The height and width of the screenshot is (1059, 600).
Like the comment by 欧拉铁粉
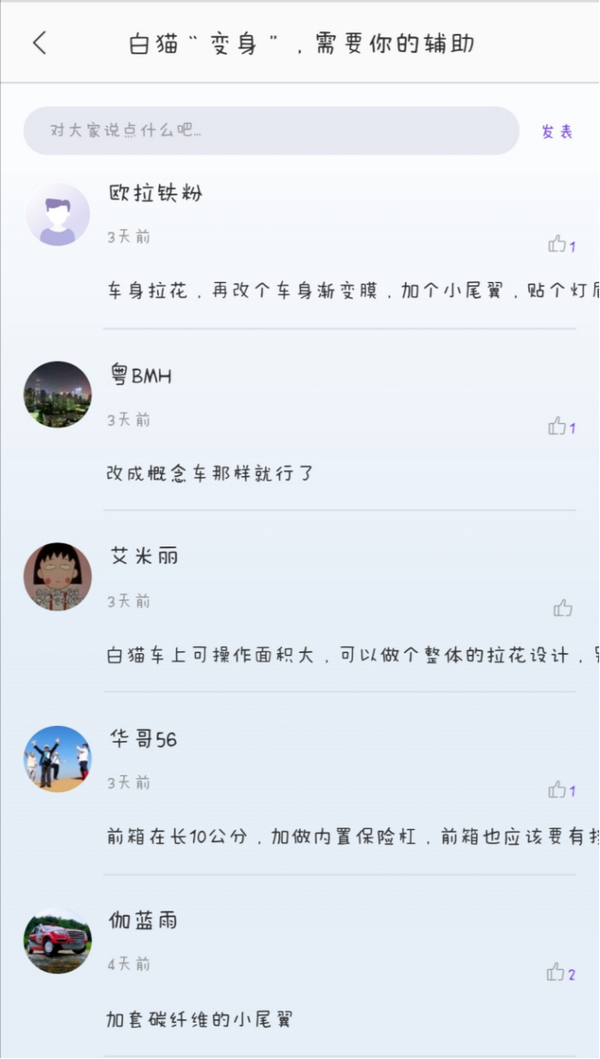tap(561, 244)
